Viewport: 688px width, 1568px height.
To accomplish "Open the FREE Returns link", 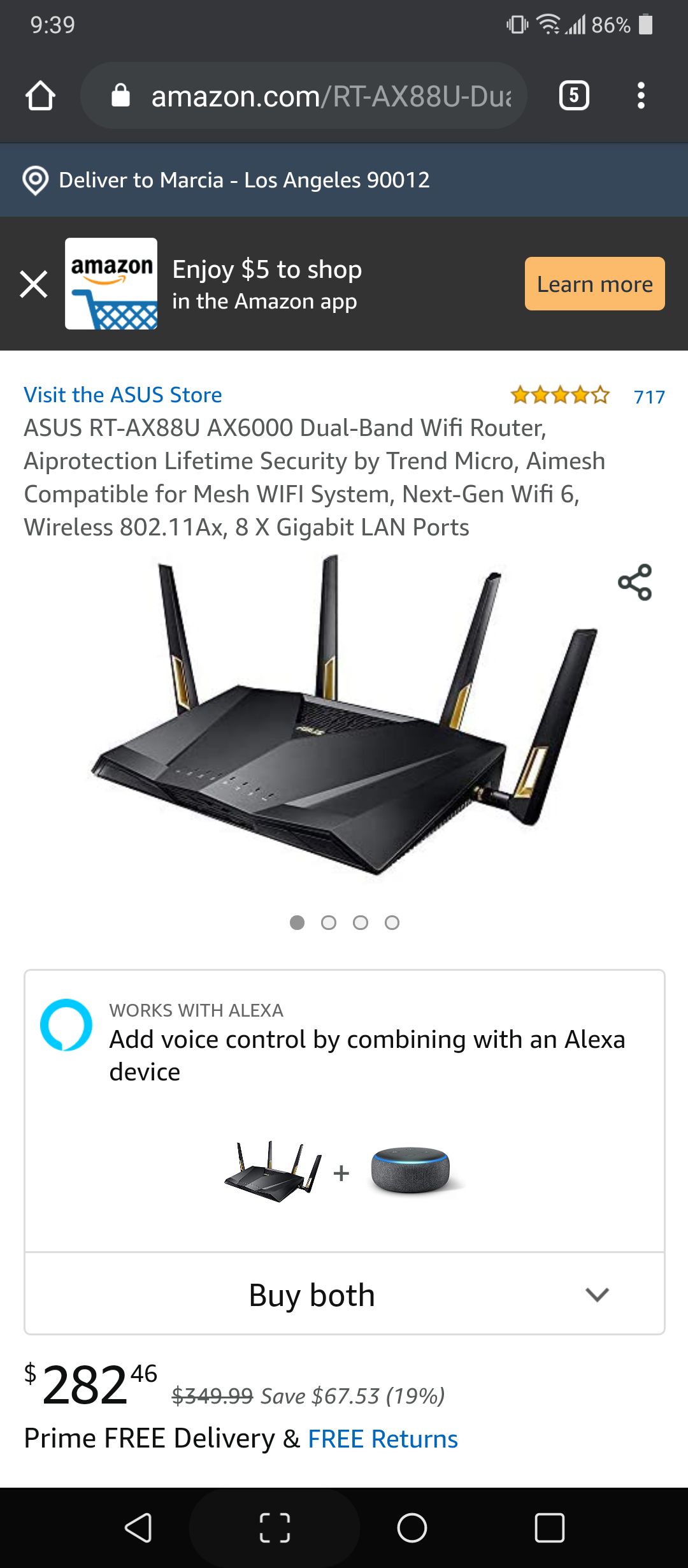I will click(382, 1439).
